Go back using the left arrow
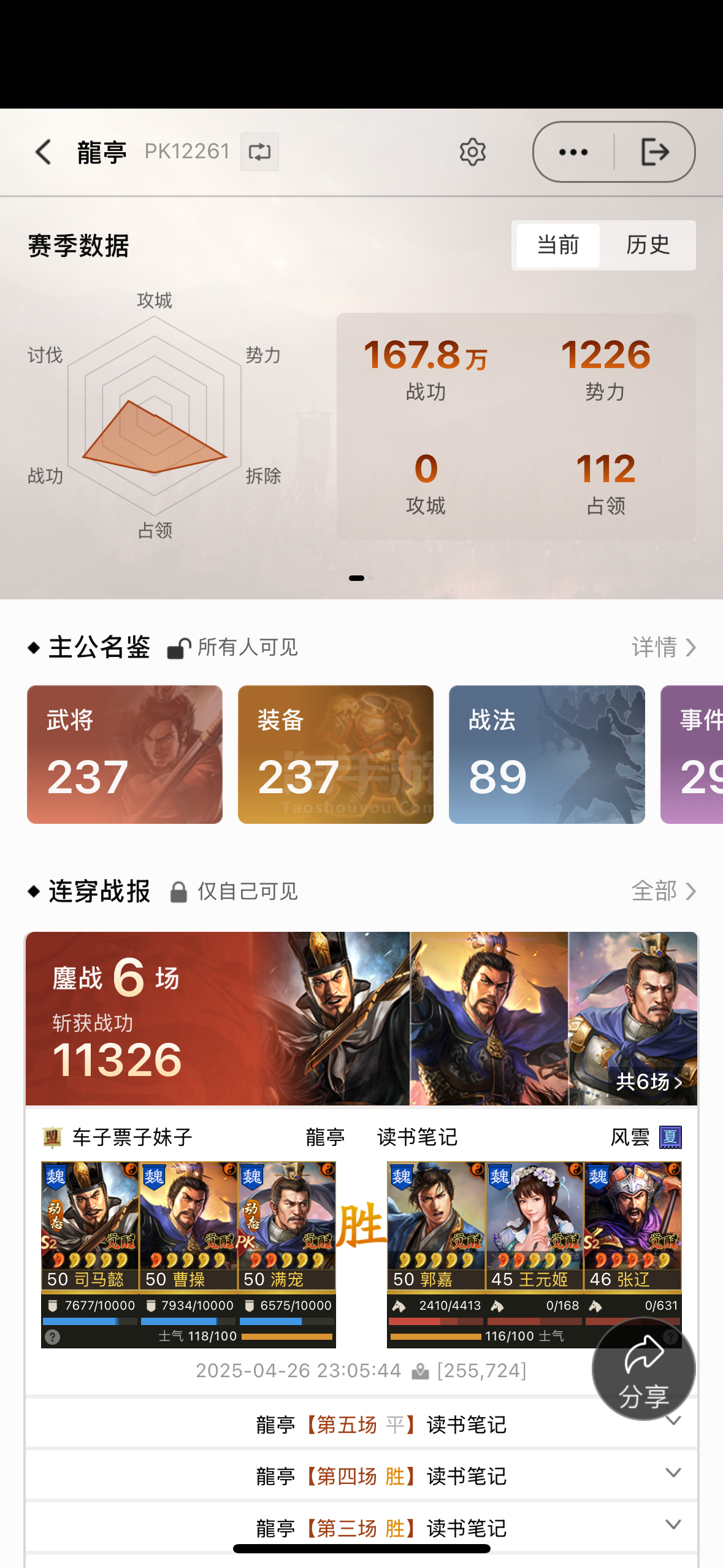This screenshot has height=1568, width=723. pos(43,152)
